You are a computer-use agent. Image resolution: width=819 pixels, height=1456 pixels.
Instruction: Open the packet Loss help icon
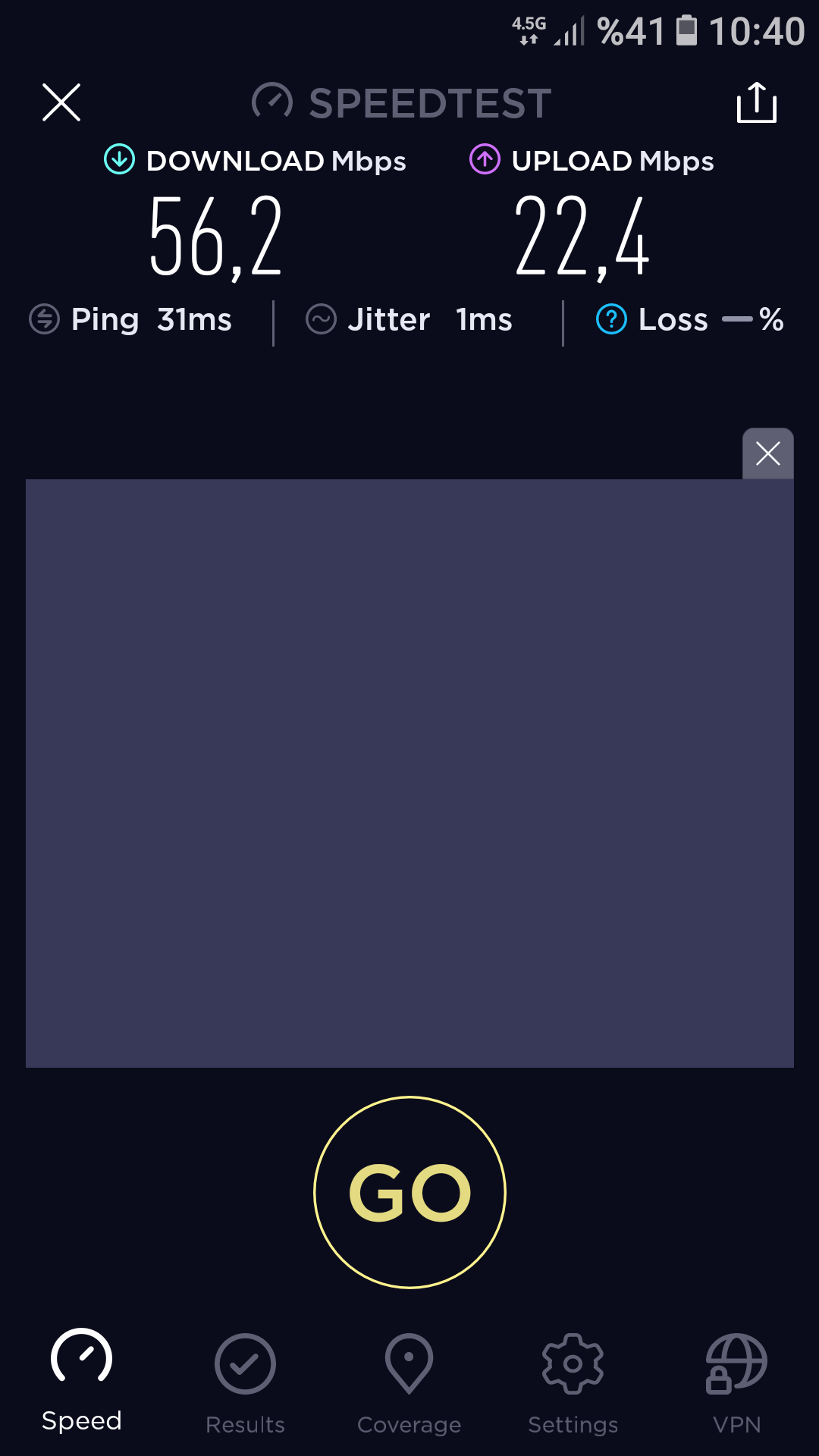click(x=611, y=319)
